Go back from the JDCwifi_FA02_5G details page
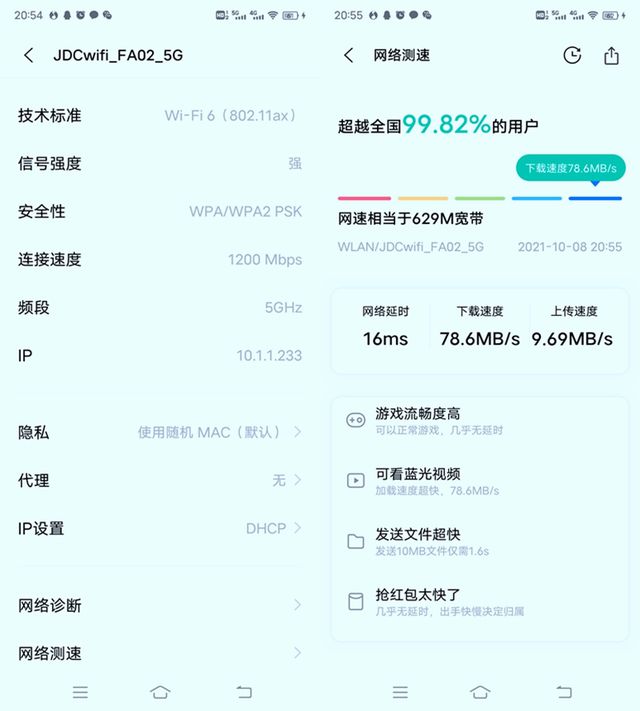Image resolution: width=640 pixels, height=711 pixels. 29,56
